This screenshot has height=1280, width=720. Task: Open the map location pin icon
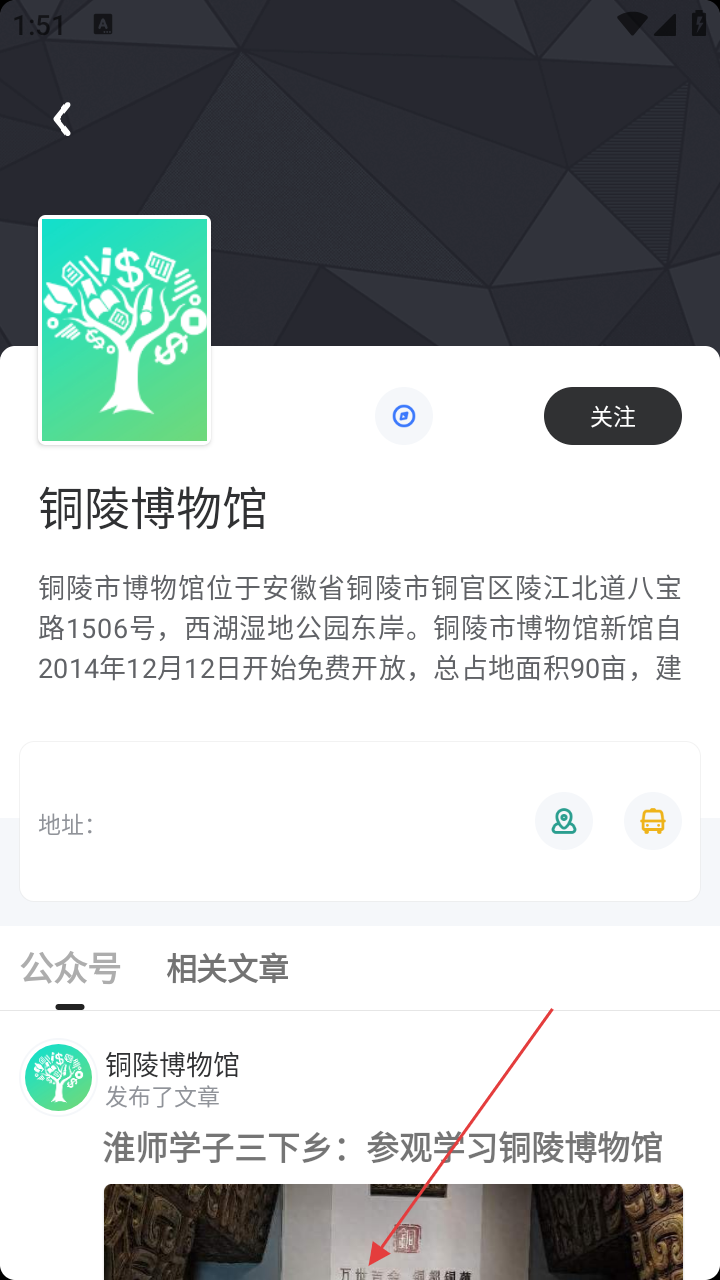click(x=564, y=821)
